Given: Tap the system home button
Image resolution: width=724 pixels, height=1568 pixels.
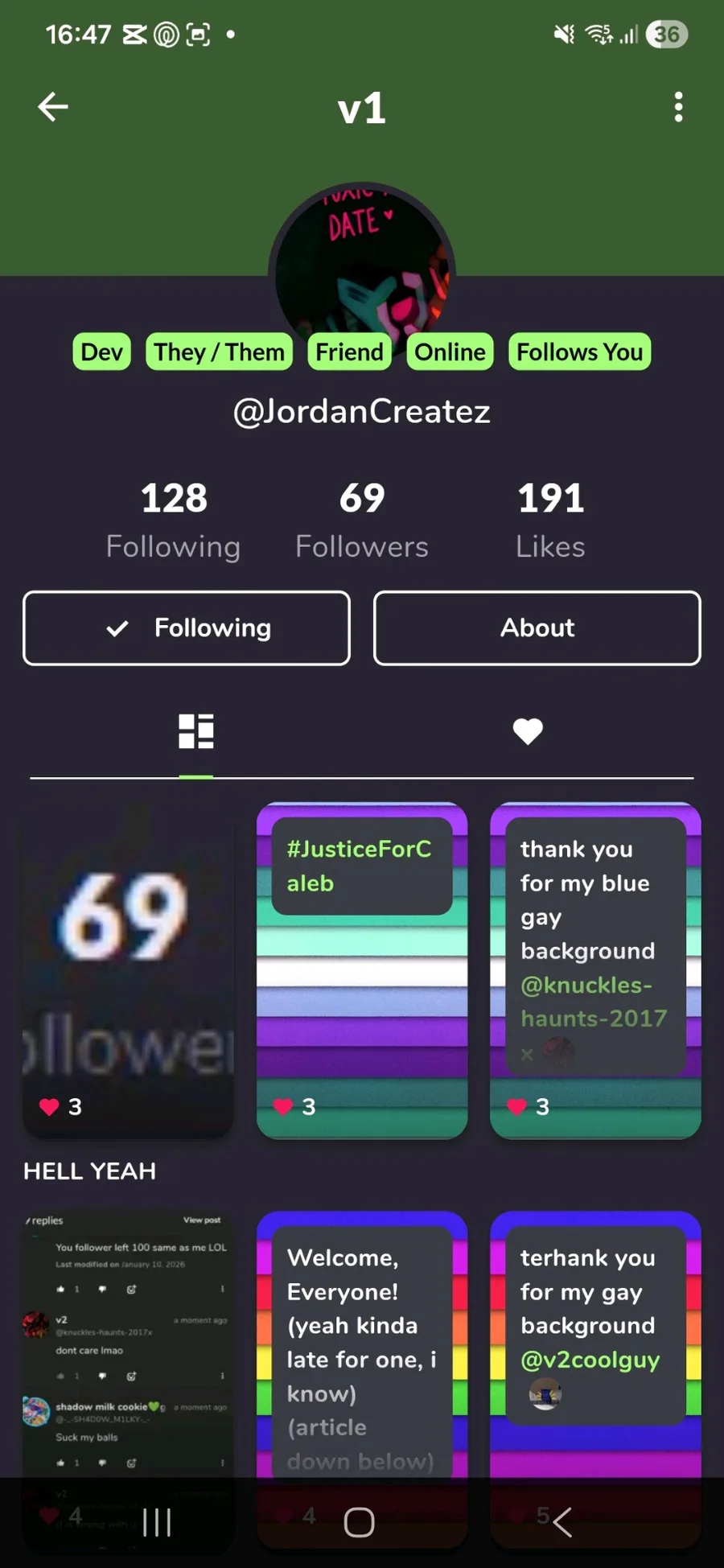Looking at the screenshot, I should 359,1522.
